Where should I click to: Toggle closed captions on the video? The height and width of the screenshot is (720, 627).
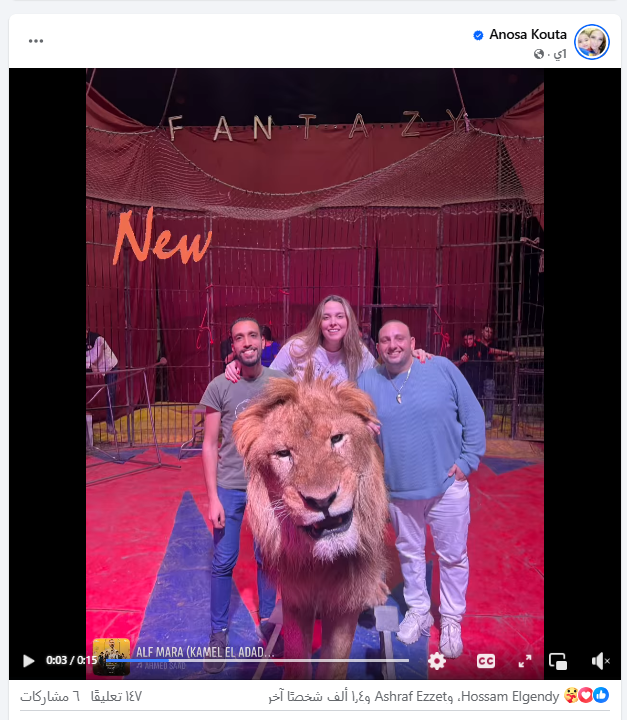(486, 661)
